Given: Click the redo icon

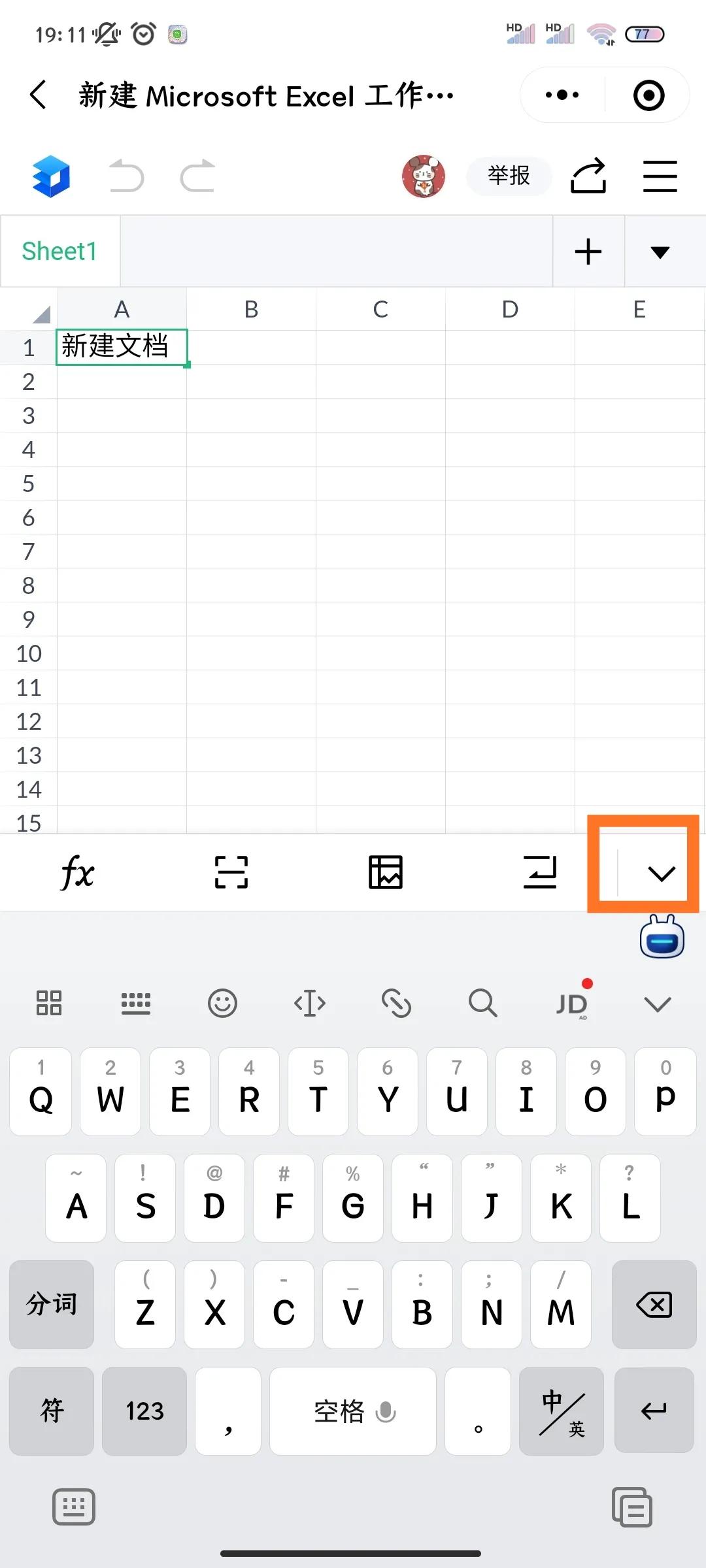Looking at the screenshot, I should [197, 176].
